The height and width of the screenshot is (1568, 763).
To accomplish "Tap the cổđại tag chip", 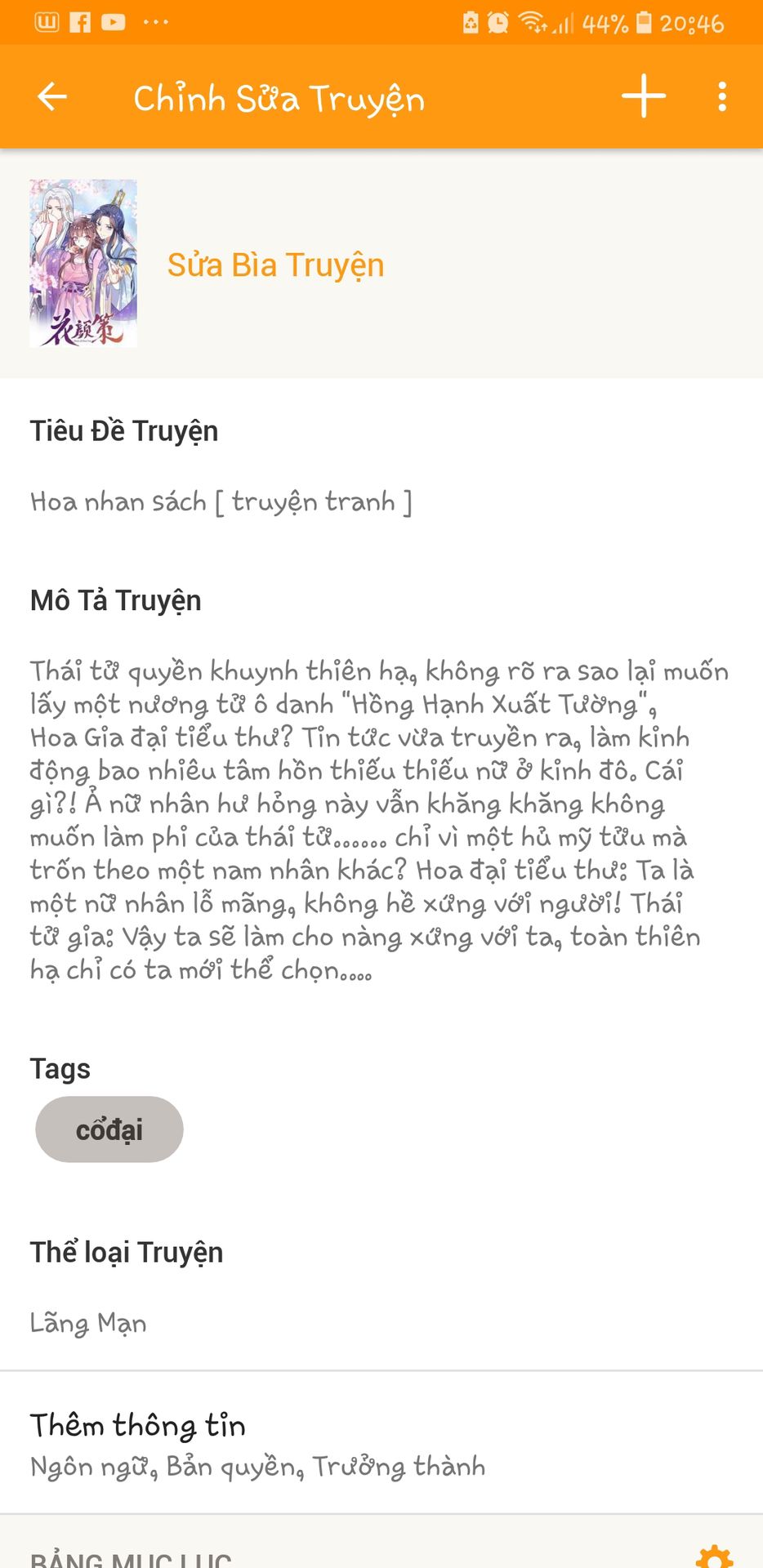I will click(109, 1129).
